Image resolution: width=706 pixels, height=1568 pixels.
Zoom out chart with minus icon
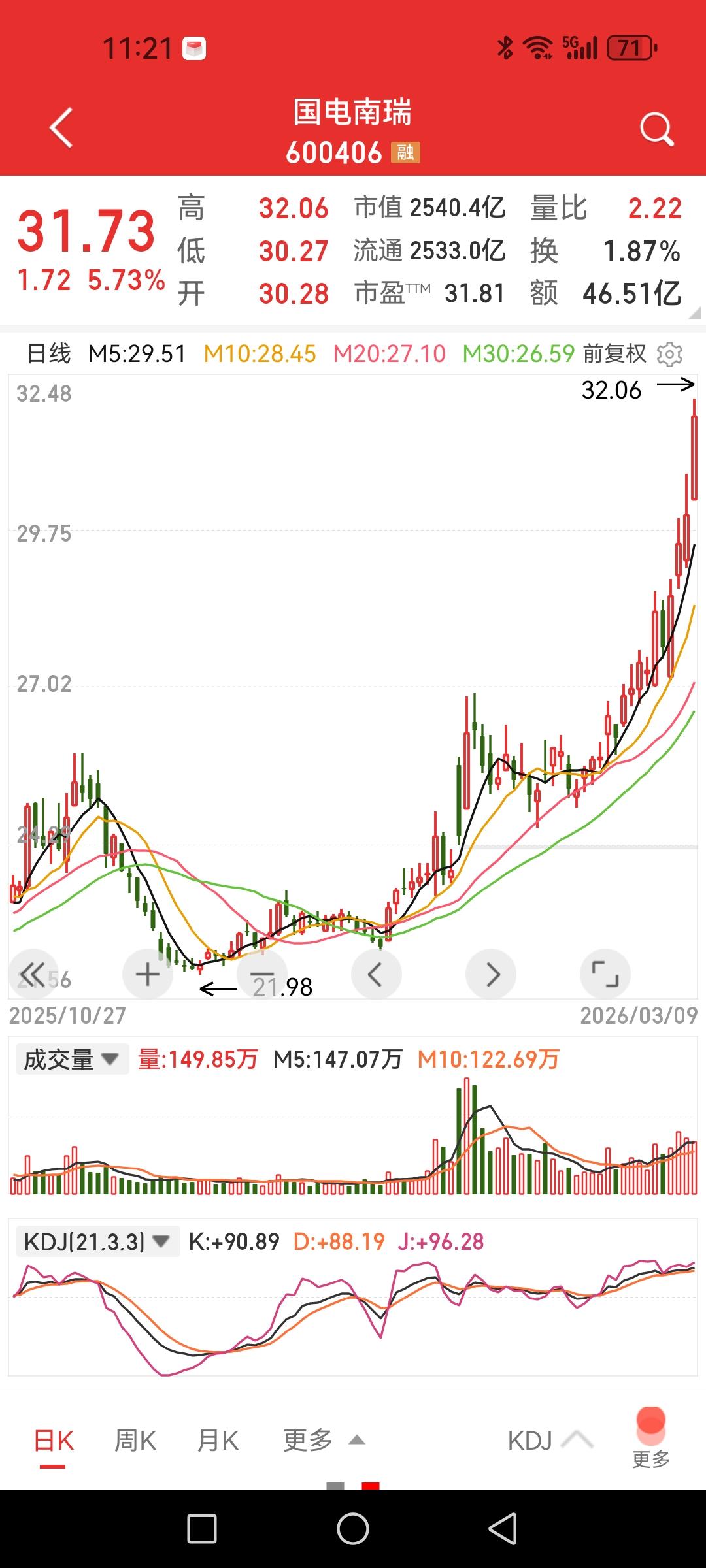tap(261, 973)
